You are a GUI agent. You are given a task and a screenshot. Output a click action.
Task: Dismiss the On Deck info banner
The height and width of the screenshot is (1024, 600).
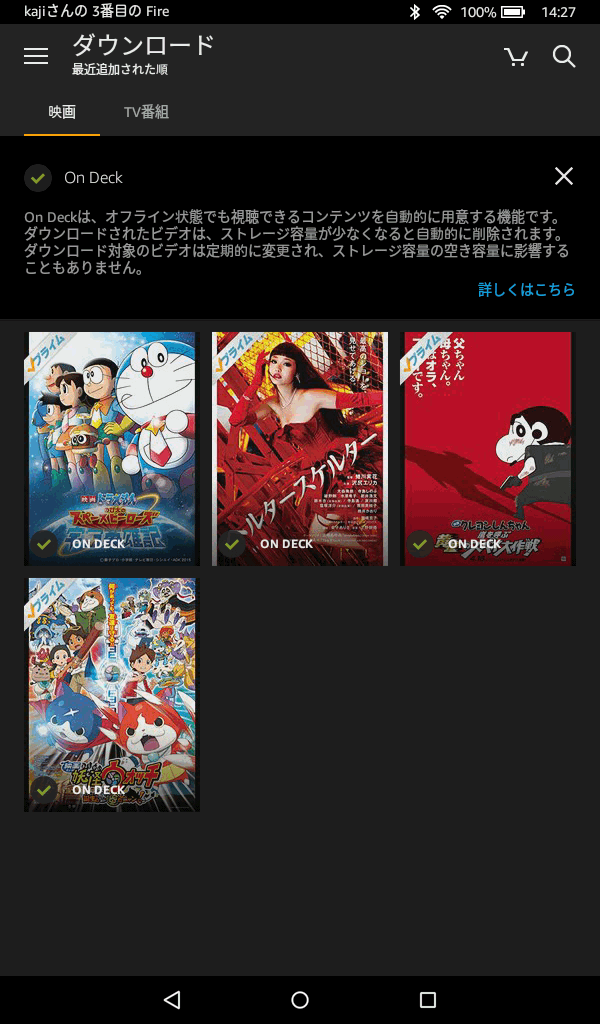pos(564,177)
